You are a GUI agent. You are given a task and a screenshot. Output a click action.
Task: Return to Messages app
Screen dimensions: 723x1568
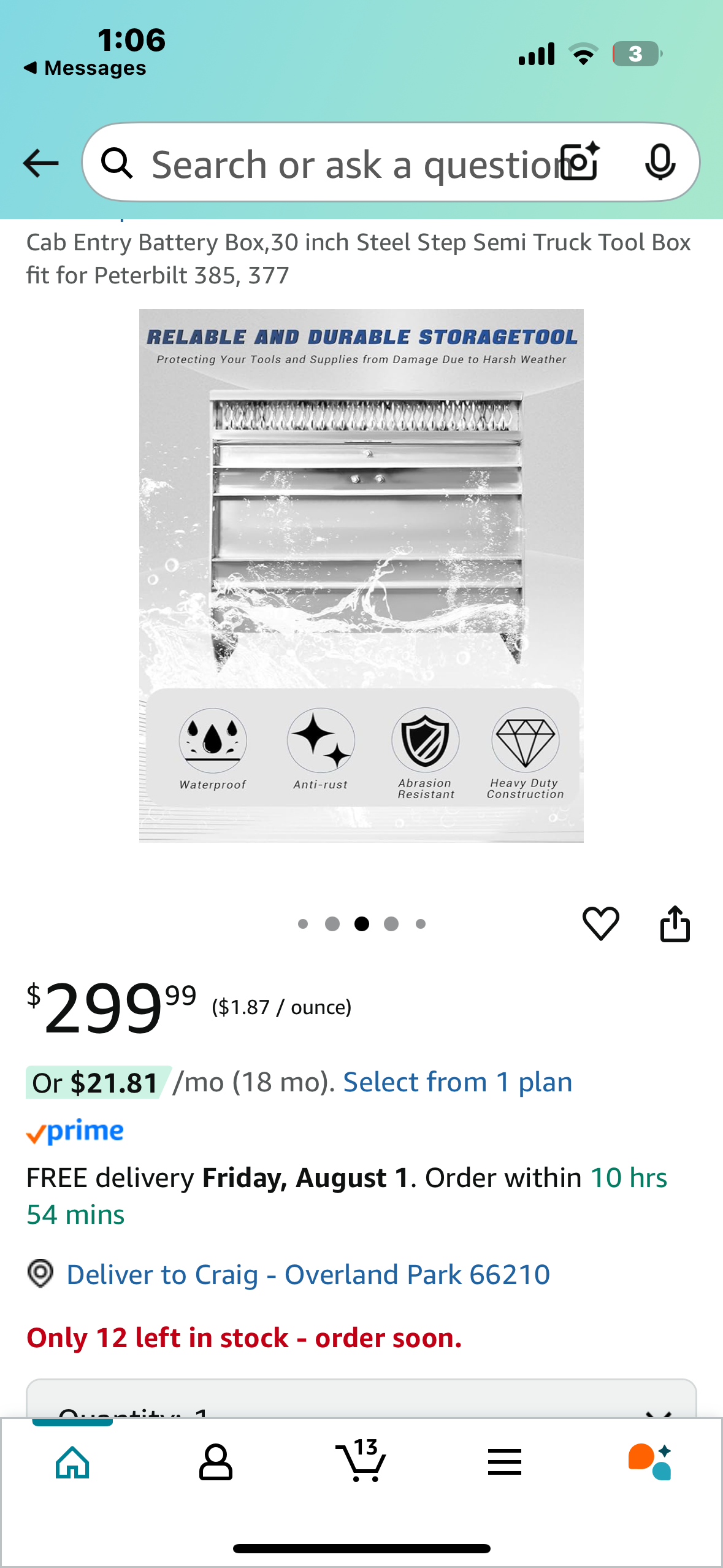click(x=85, y=68)
